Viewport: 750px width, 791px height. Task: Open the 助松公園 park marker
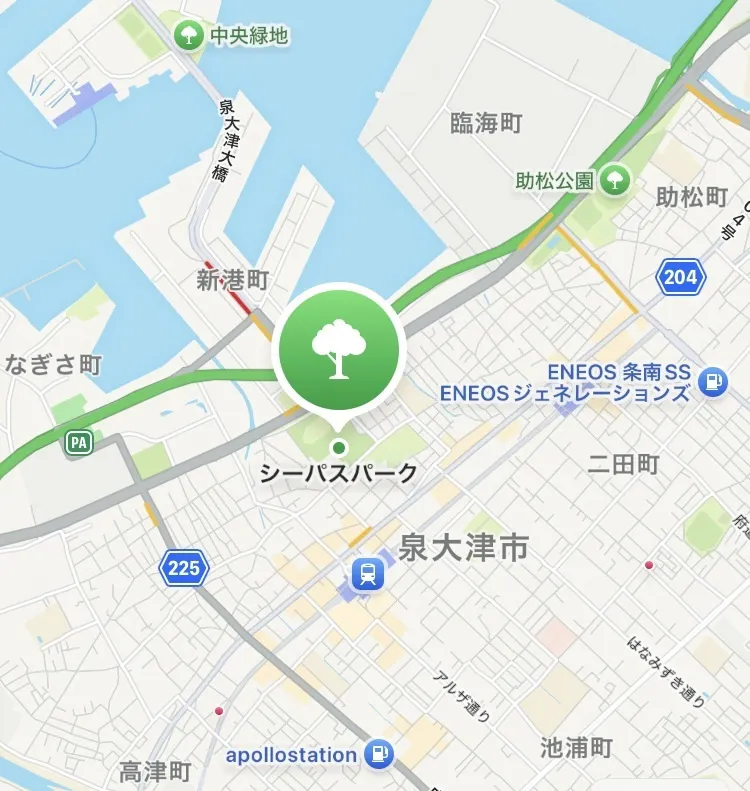(614, 180)
